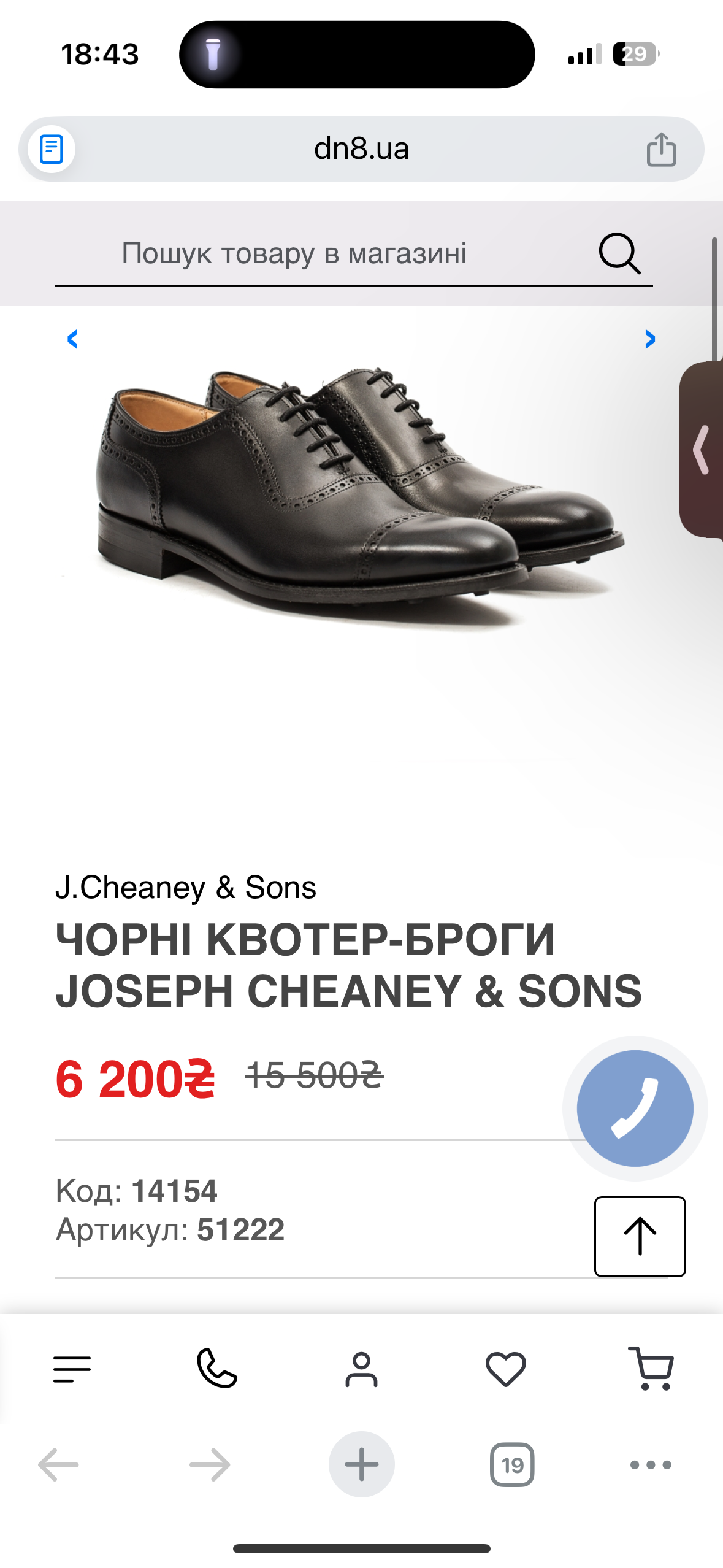Show the previous product photo

[72, 339]
